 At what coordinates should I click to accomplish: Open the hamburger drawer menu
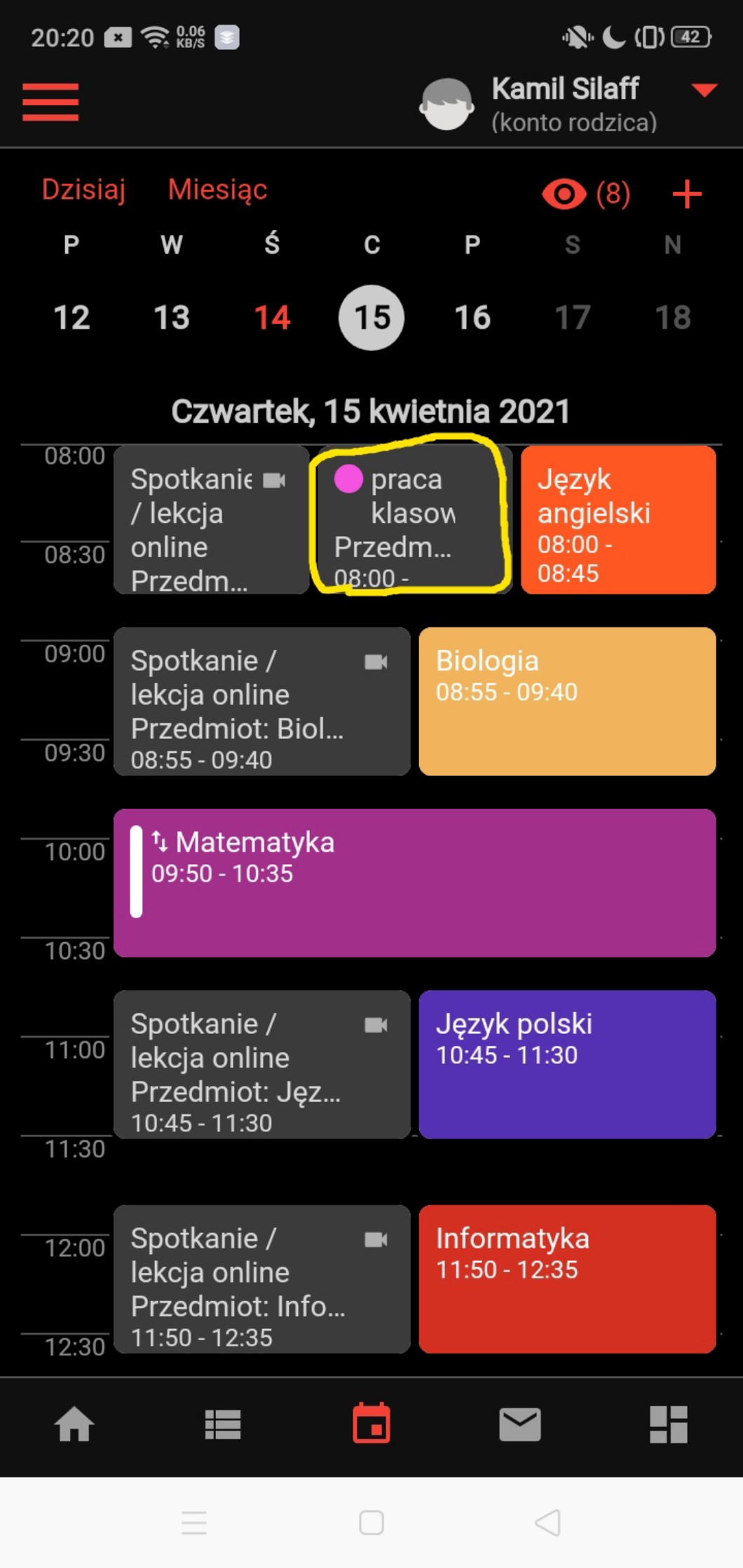coord(50,102)
